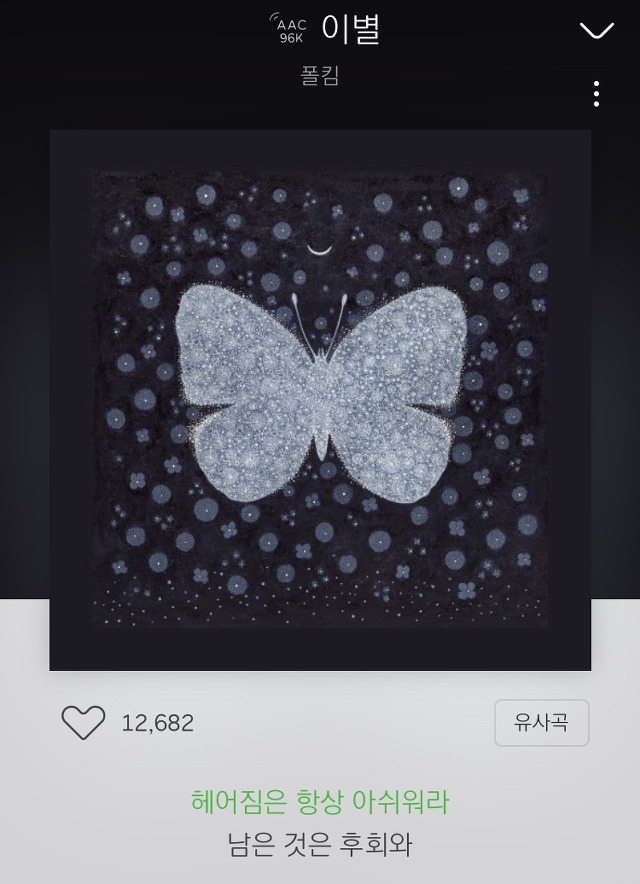This screenshot has height=884, width=640.
Task: Open similar songs with 유사곡 button
Action: coord(541,722)
